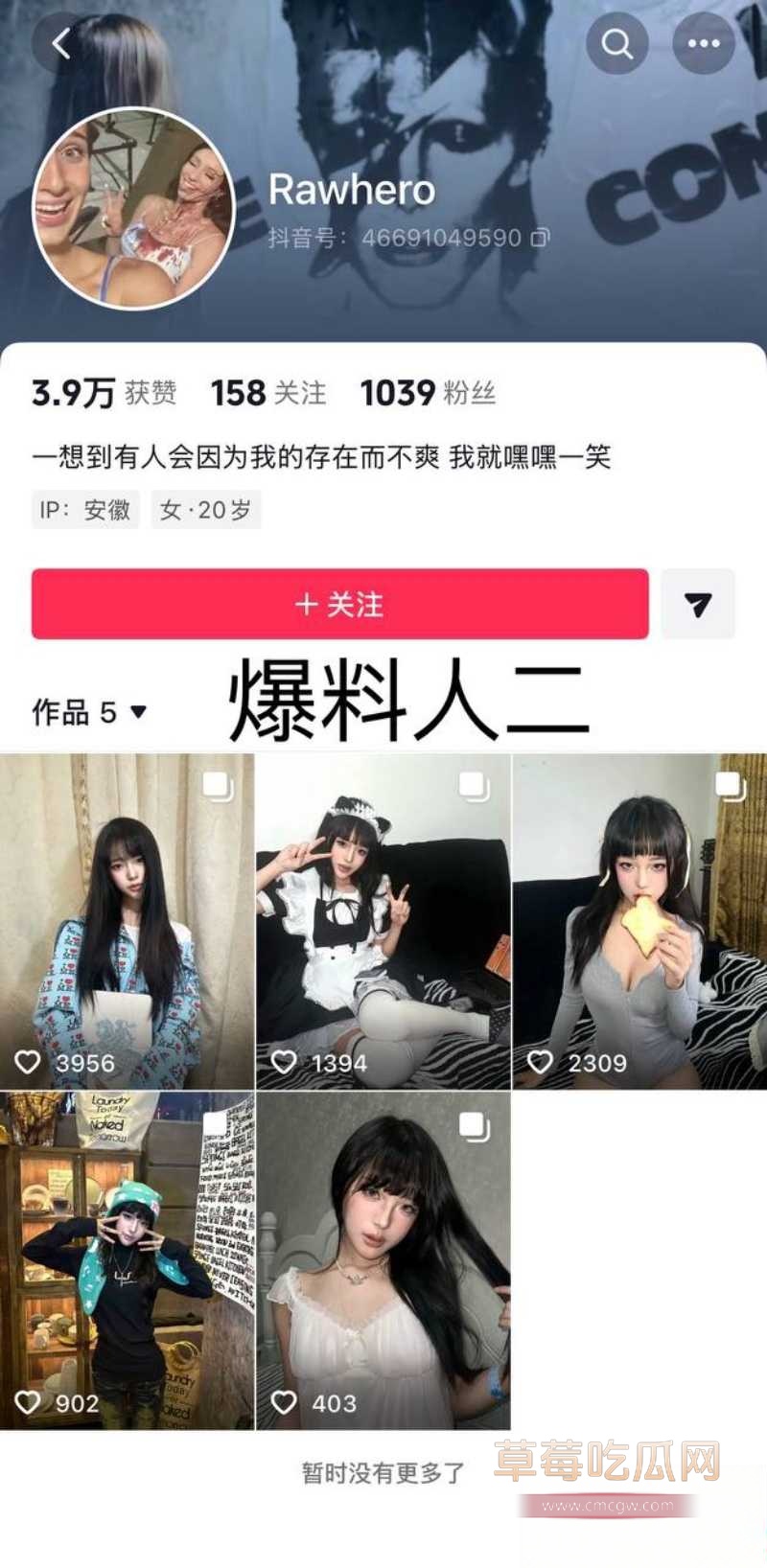Tap the heart icon on the 3956-likes post
This screenshot has height=1568, width=767.
[x=29, y=1061]
